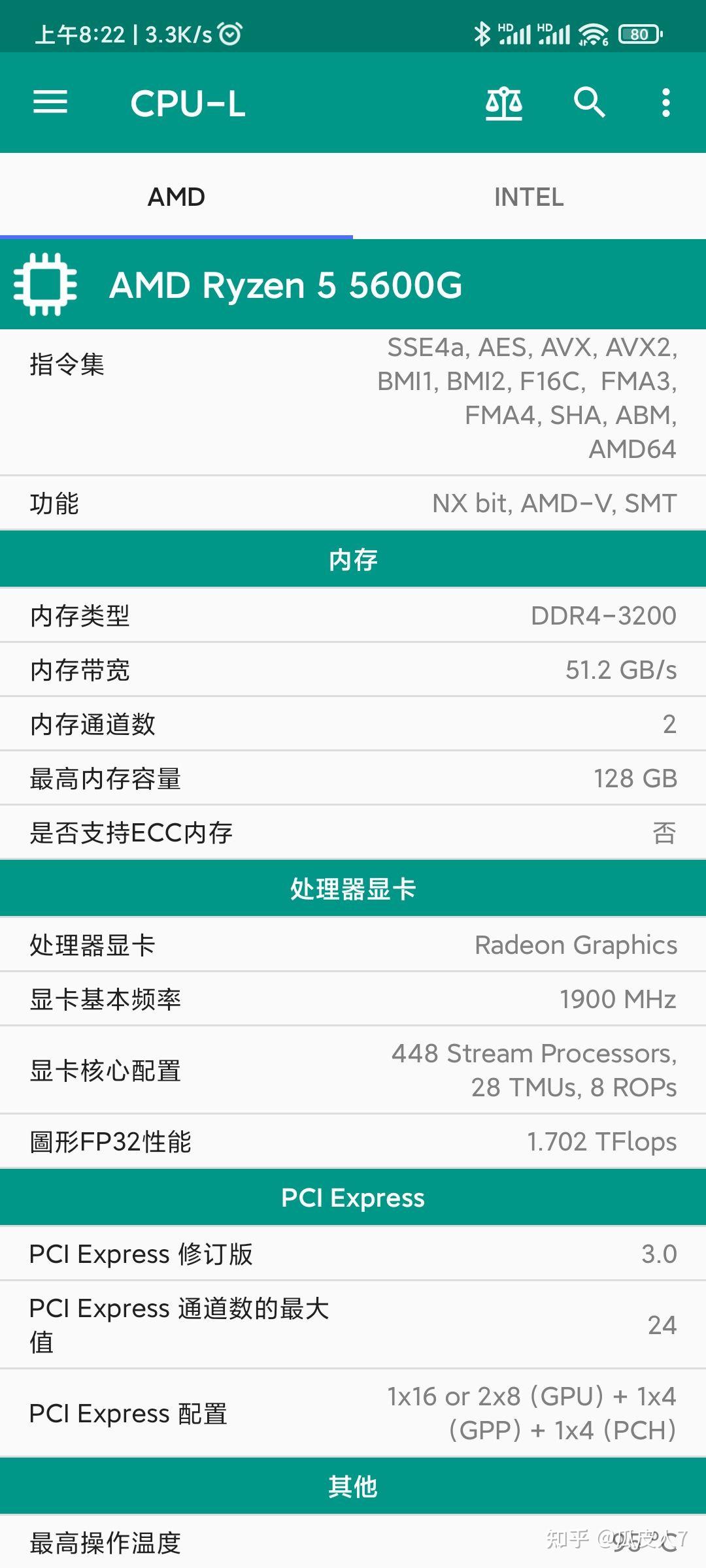Tap the 内存 section header
This screenshot has width=706, height=1568.
point(353,559)
